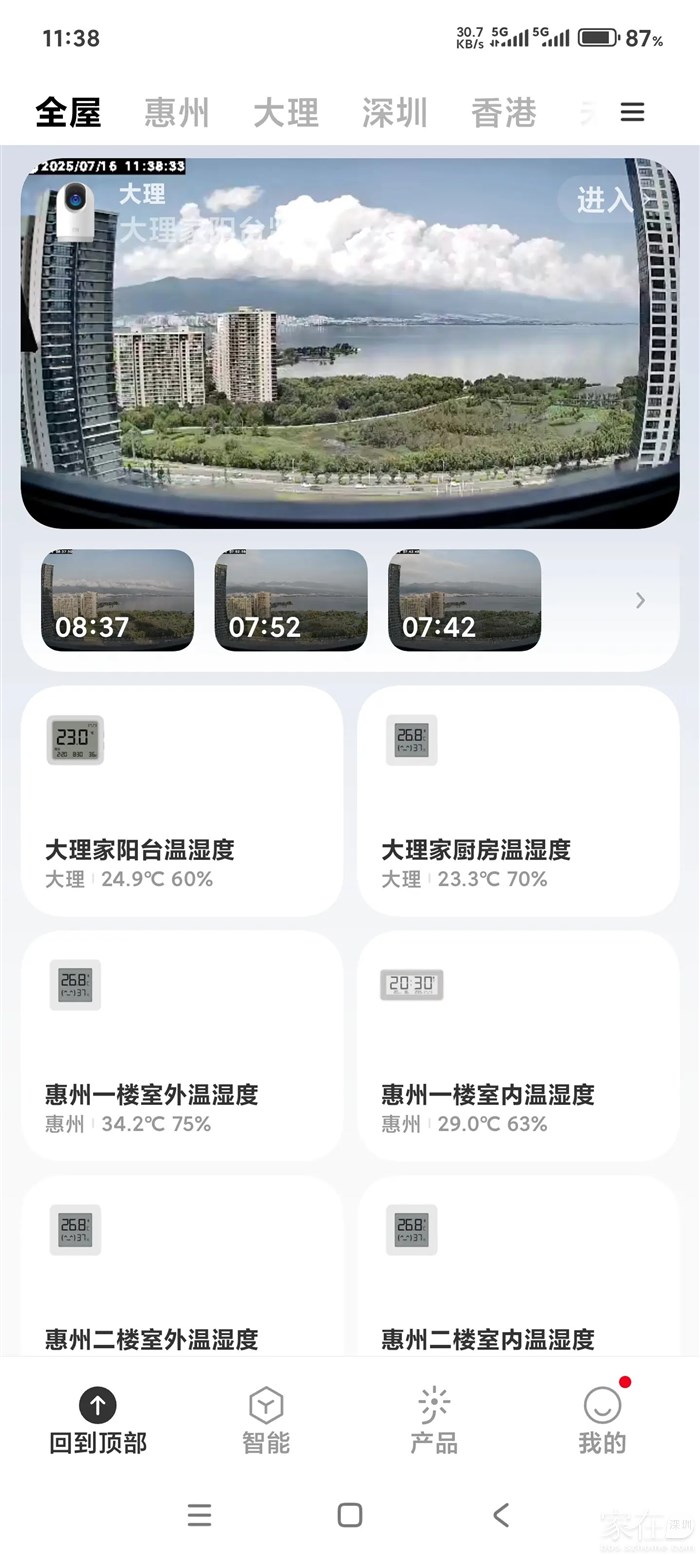Open the 我的 profile tab
700x1555 pixels.
602,1420
